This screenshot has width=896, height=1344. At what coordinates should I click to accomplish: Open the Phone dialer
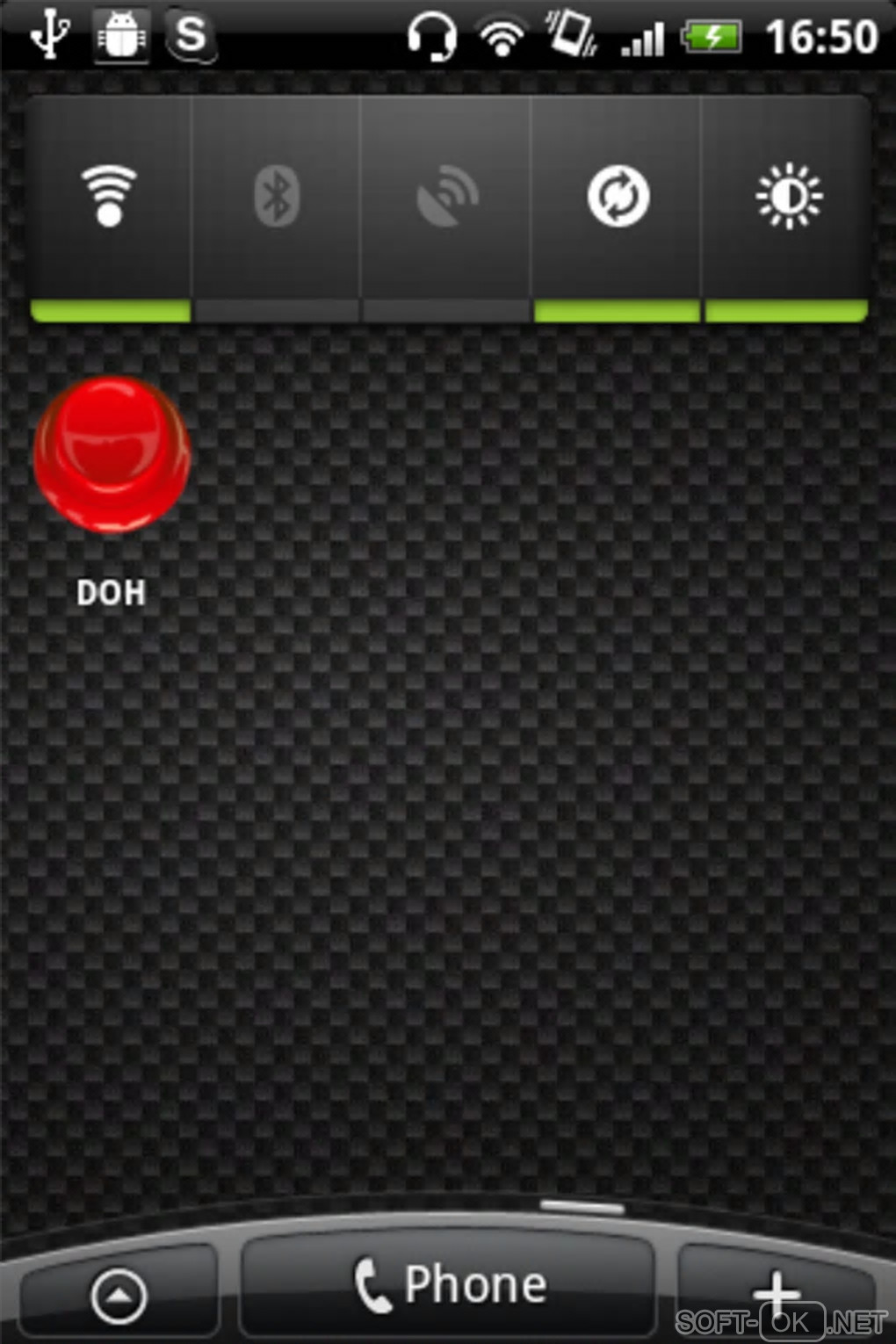[448, 1284]
